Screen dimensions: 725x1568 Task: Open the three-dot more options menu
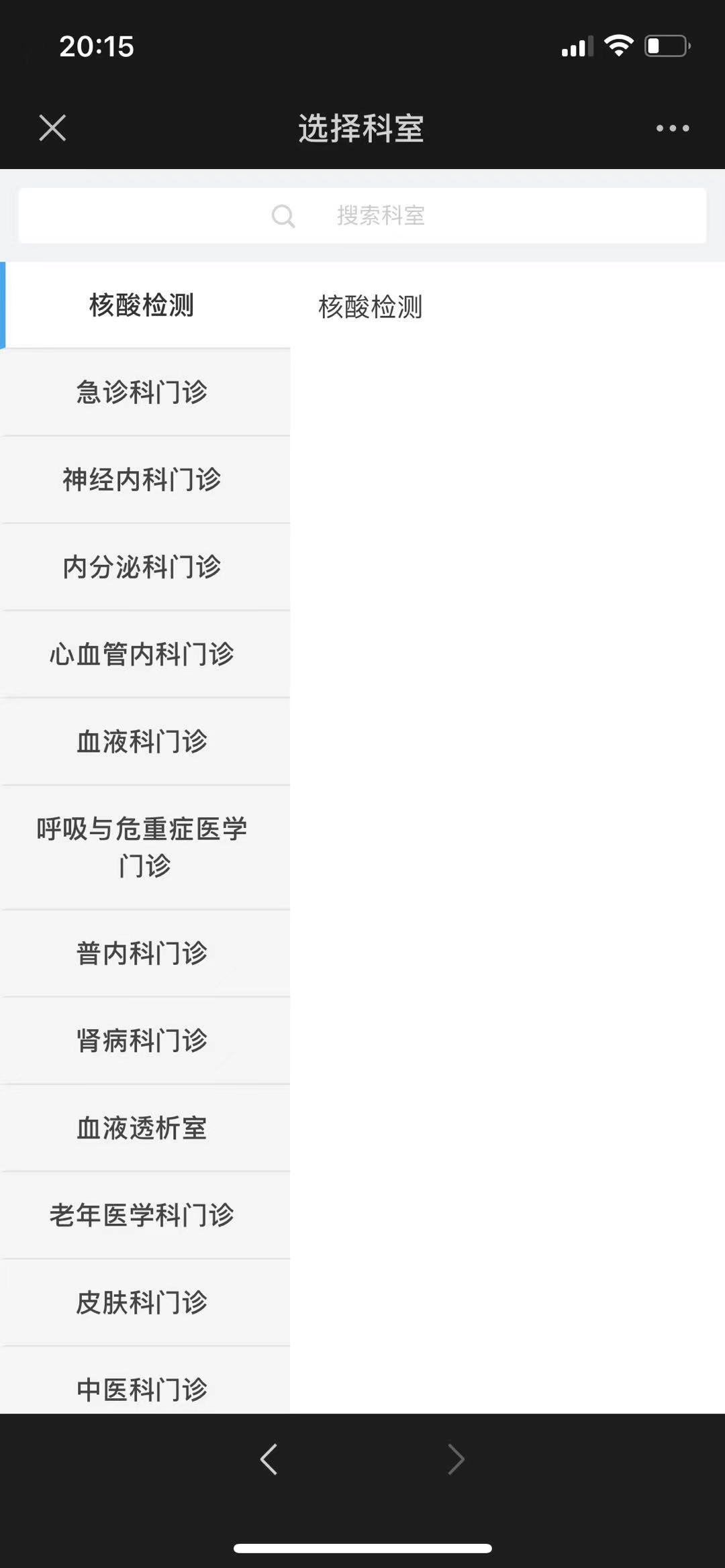click(x=673, y=128)
